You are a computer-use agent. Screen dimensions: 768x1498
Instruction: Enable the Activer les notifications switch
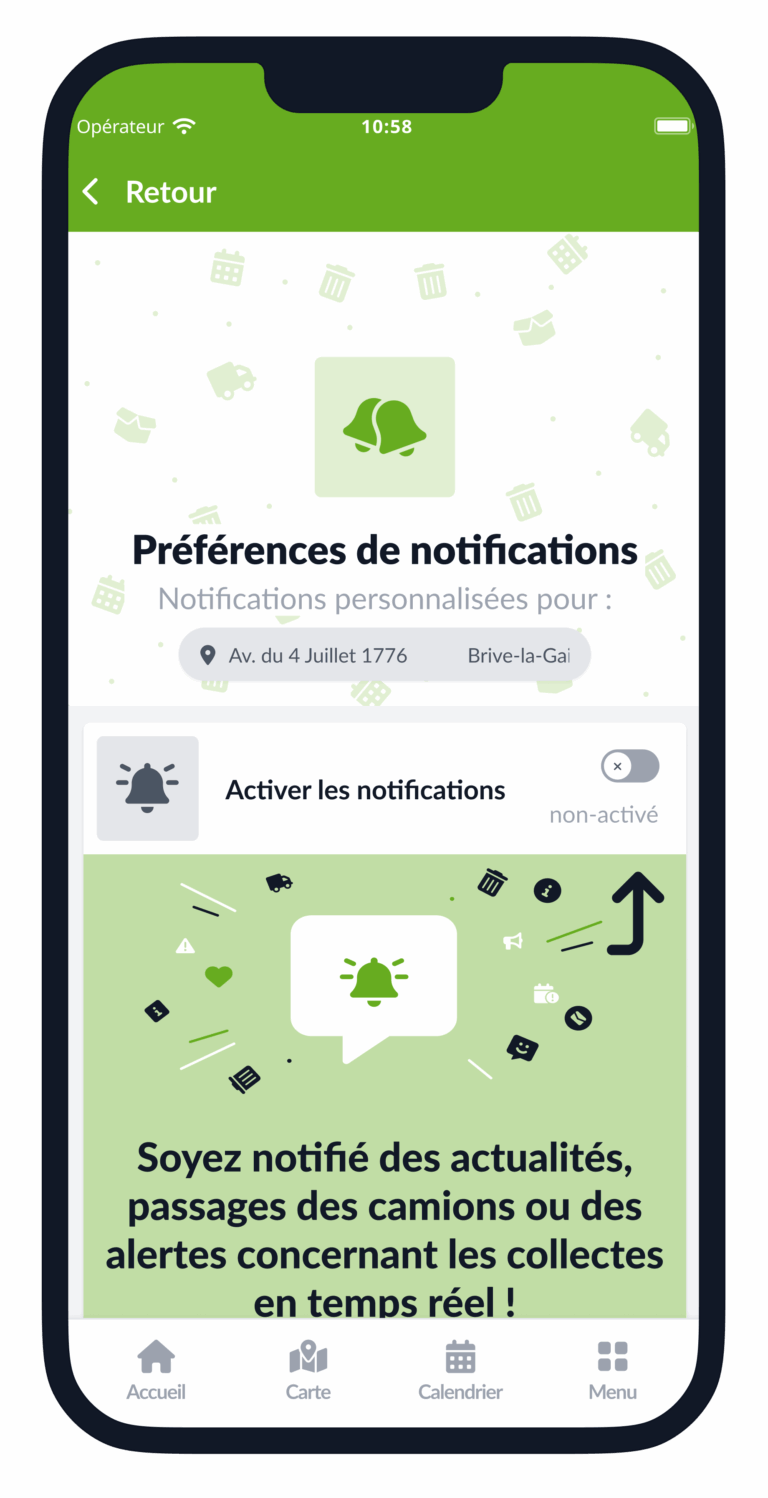point(629,767)
